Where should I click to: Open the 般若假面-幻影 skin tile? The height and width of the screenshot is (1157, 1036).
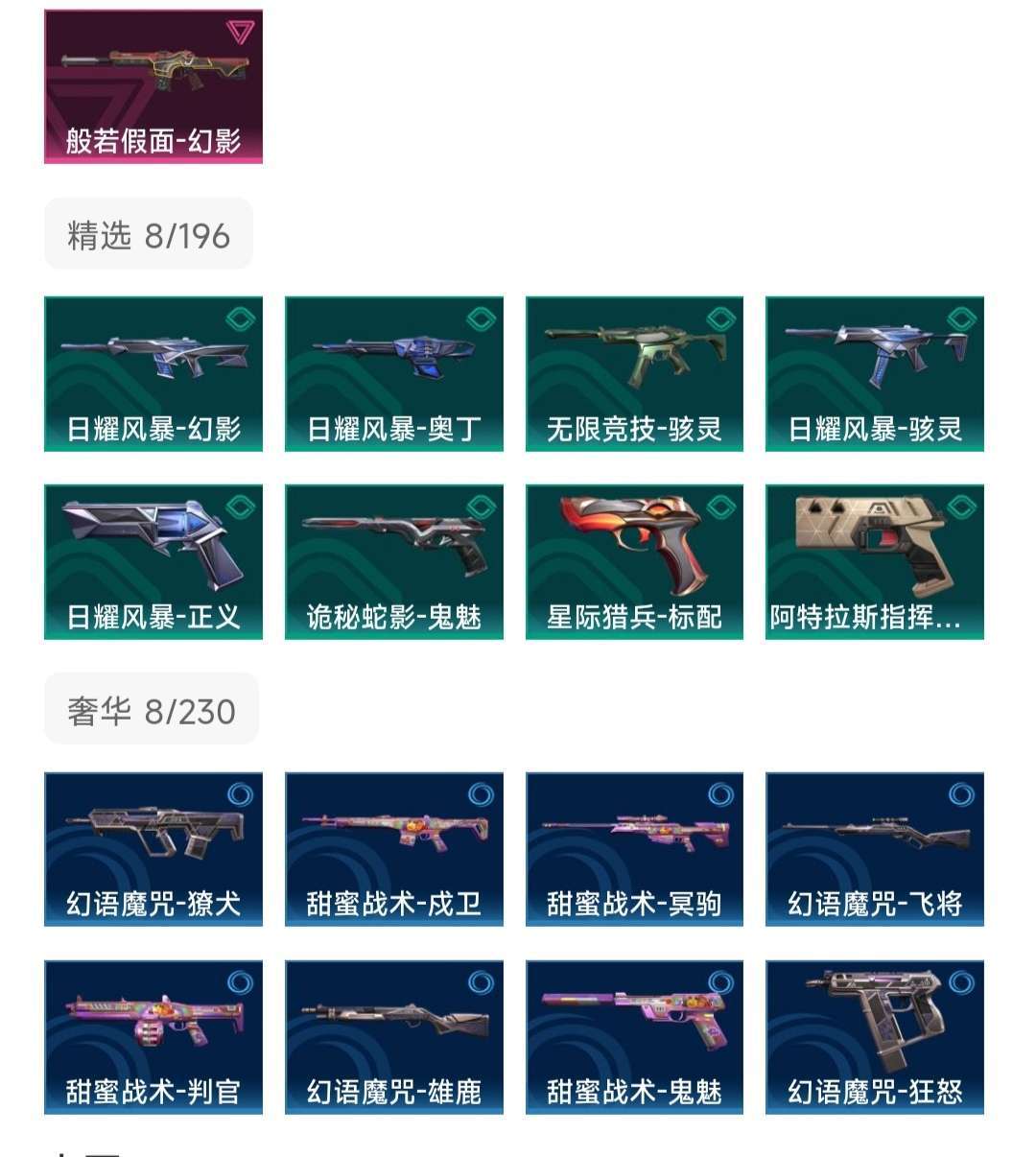153,86
